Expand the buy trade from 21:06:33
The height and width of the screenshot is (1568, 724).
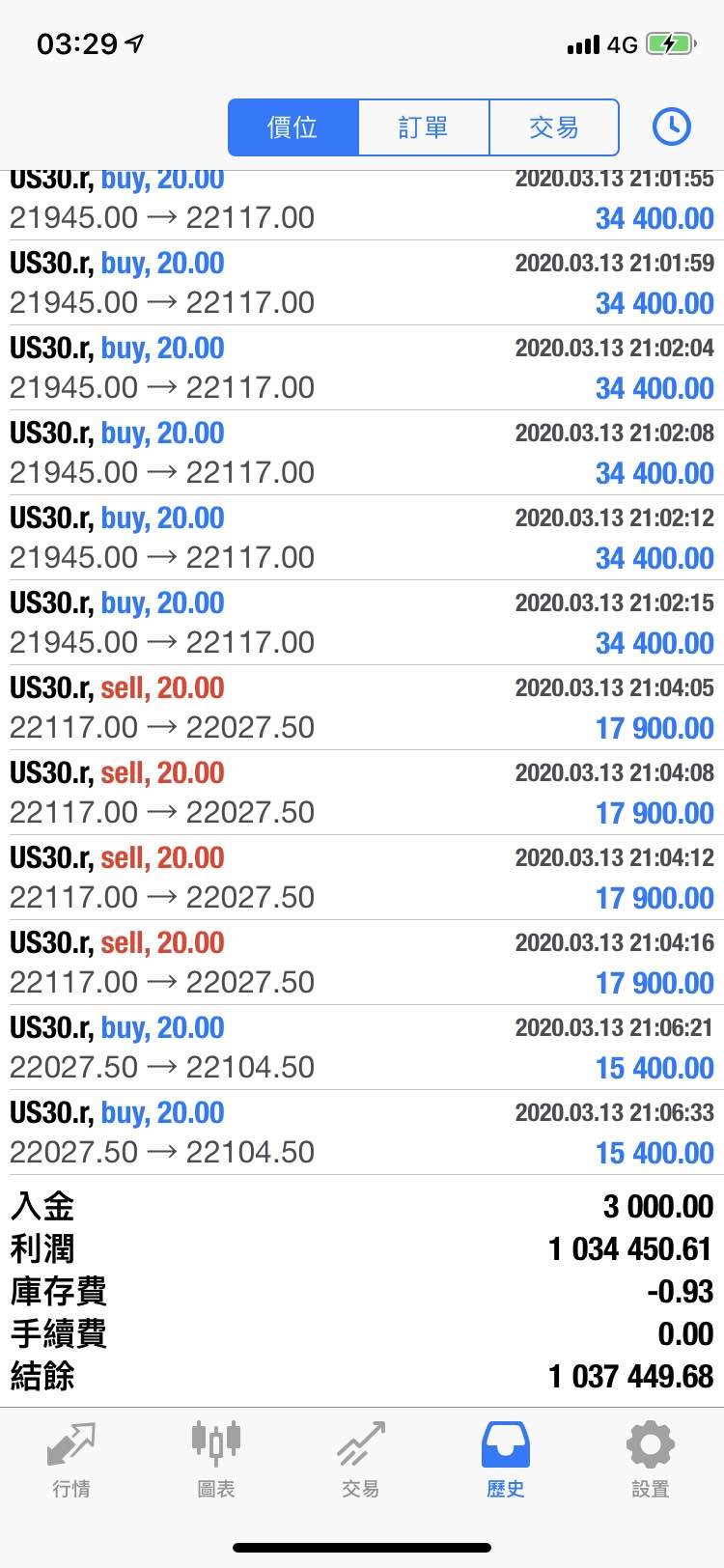pos(362,1133)
